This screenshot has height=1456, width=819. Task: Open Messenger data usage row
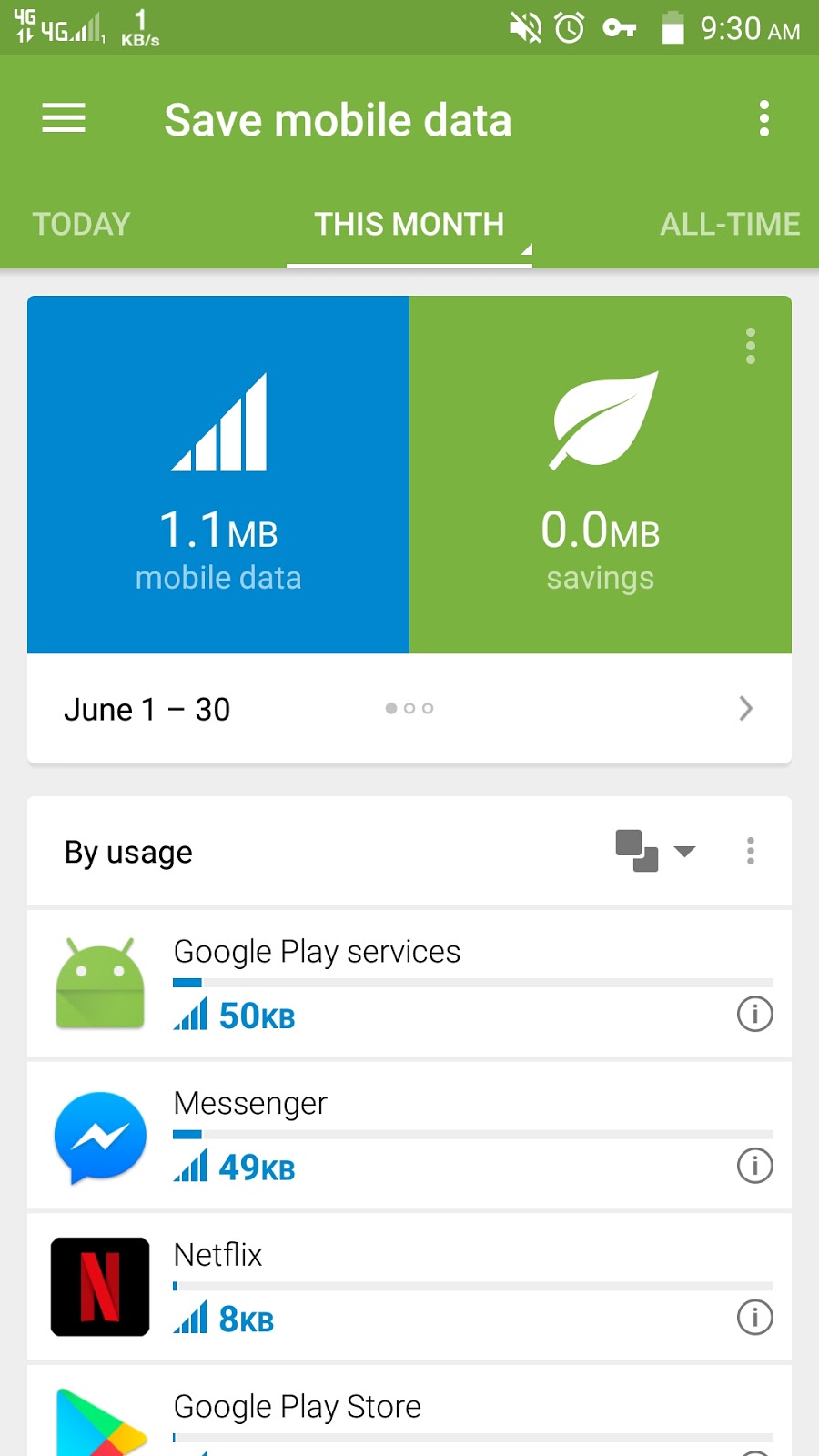click(x=409, y=1136)
